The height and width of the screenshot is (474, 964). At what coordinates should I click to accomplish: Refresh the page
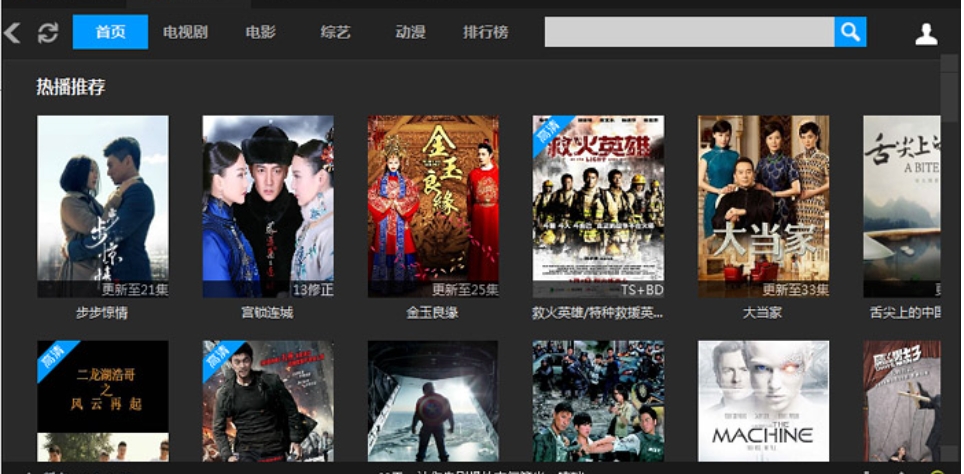(x=47, y=32)
